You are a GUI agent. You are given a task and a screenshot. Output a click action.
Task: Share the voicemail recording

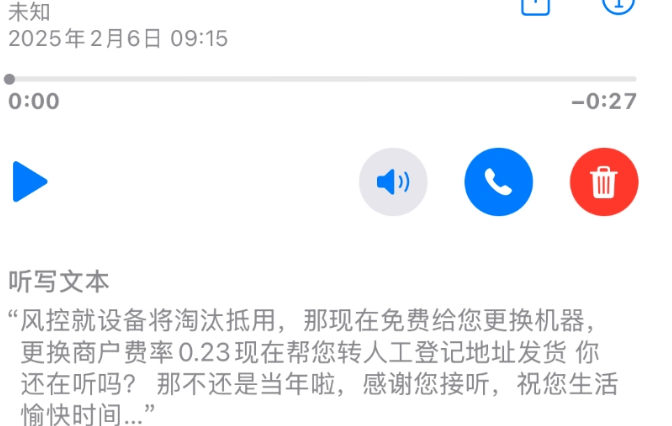pos(536,5)
